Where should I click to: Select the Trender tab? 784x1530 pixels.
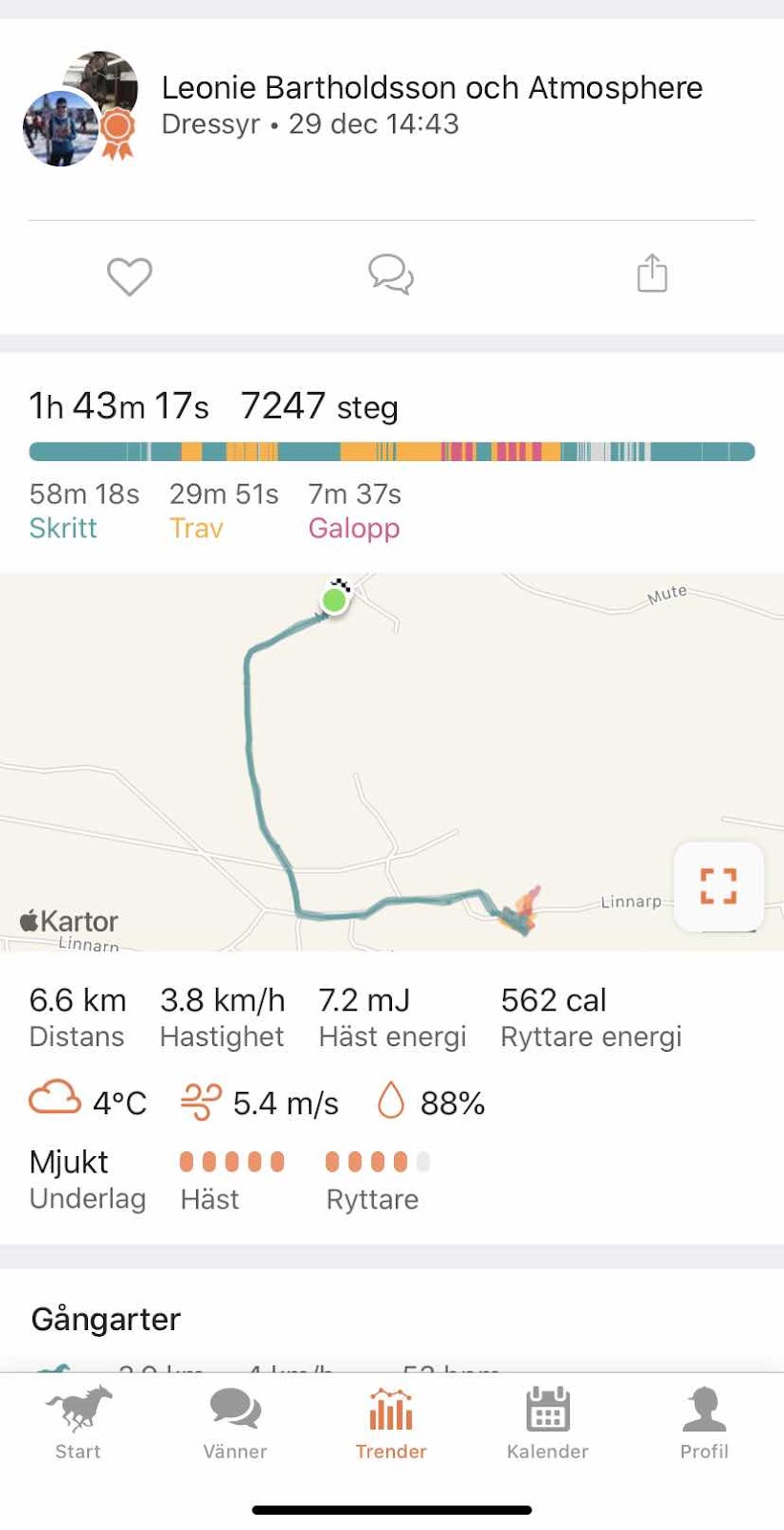pos(391,1423)
